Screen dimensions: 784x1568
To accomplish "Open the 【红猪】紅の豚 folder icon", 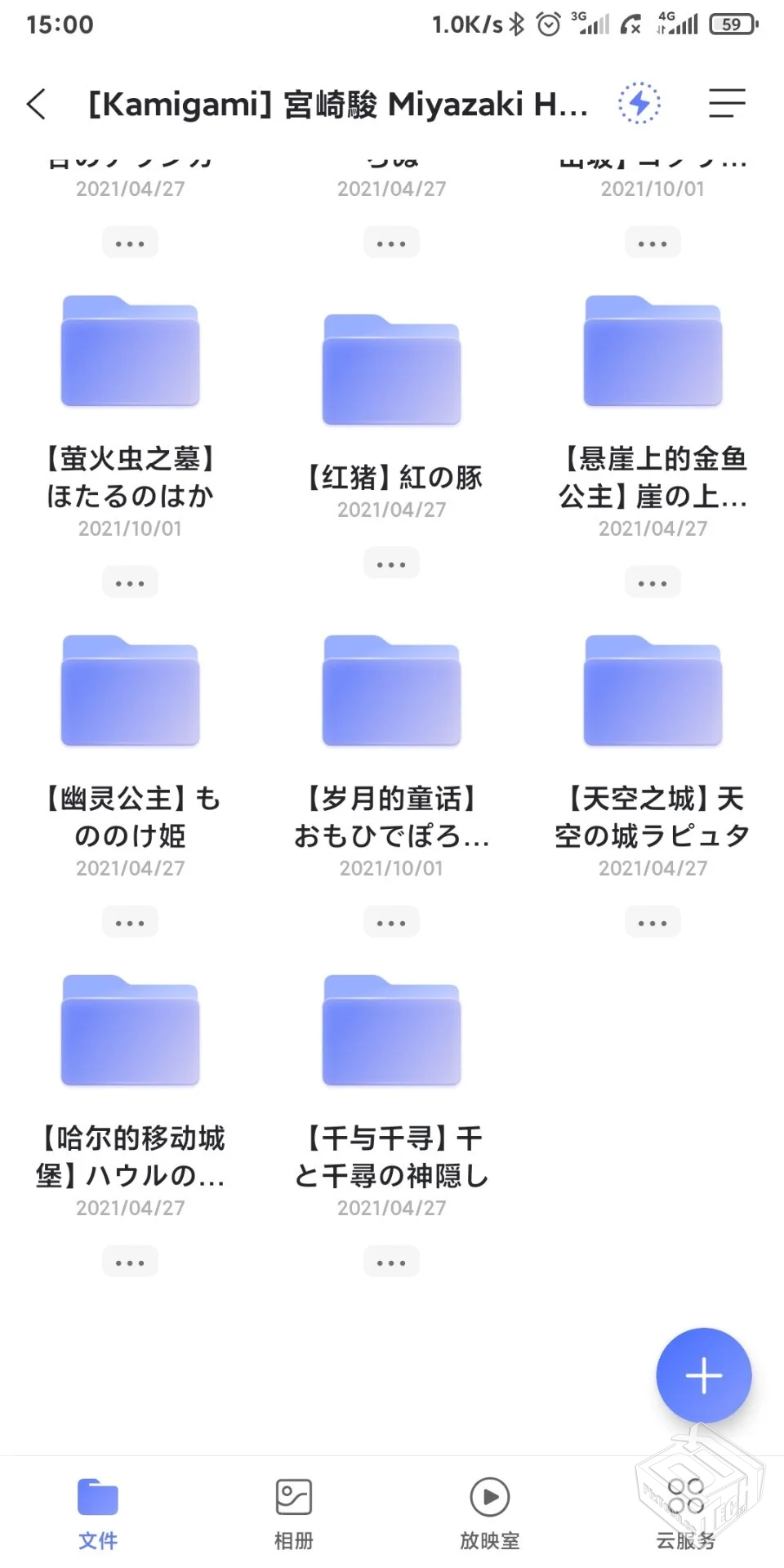I will [391, 367].
